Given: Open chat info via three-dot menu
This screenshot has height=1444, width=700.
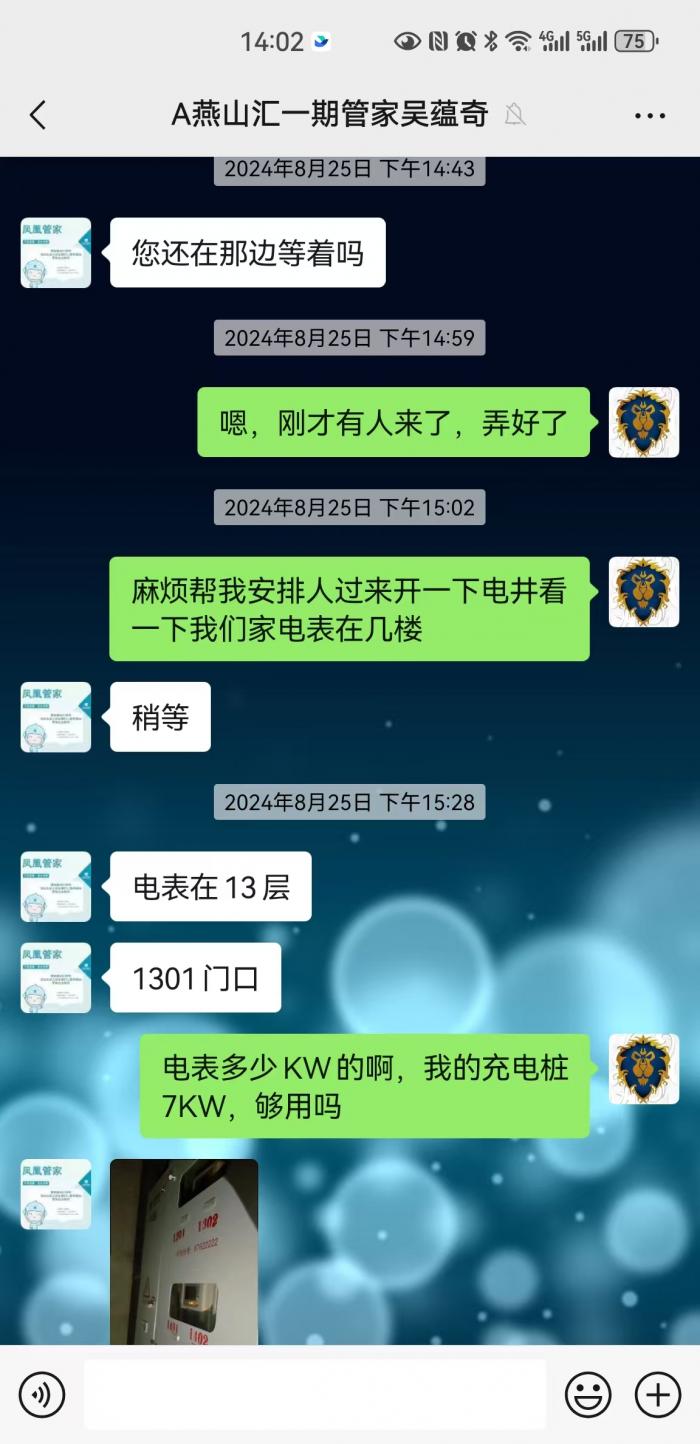Looking at the screenshot, I should point(650,116).
